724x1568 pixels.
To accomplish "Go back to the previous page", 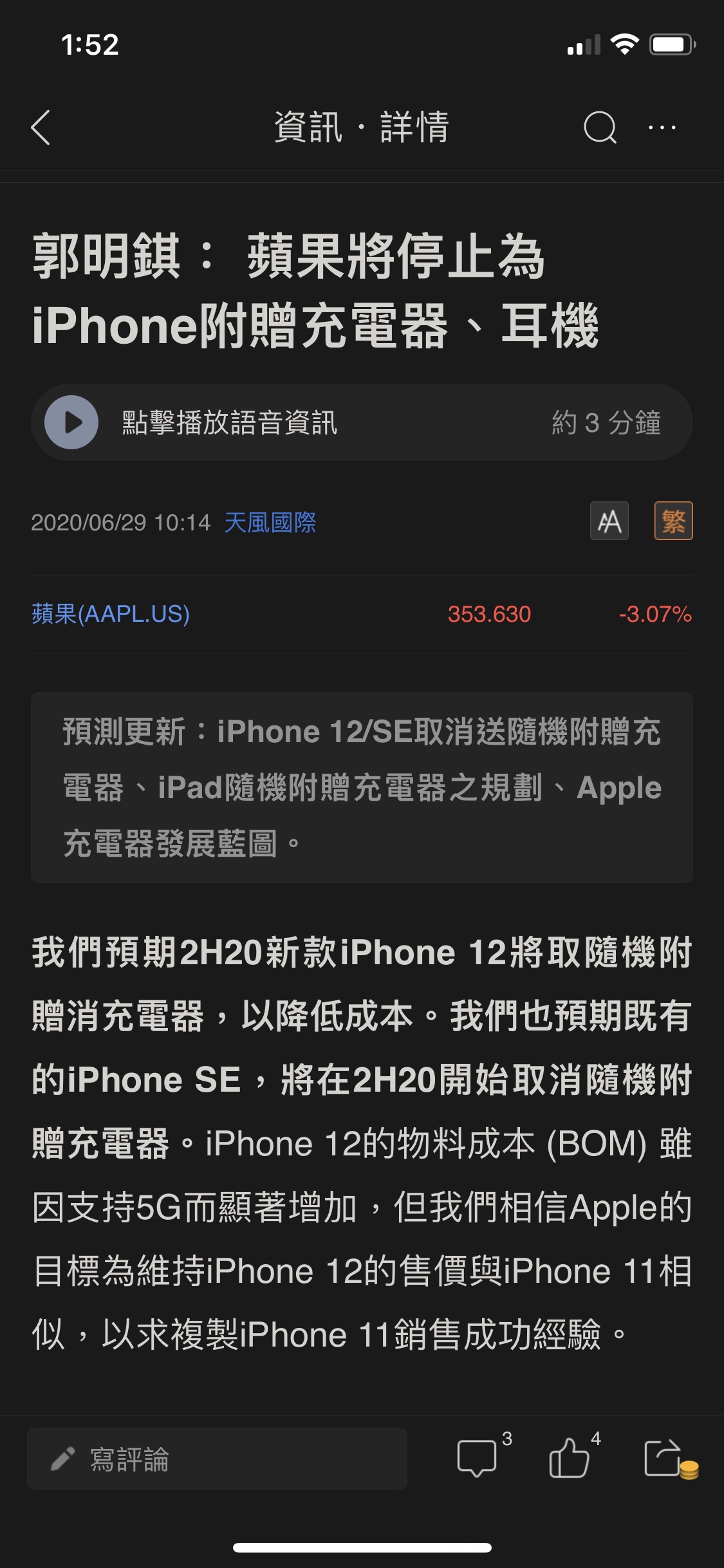I will 41,127.
